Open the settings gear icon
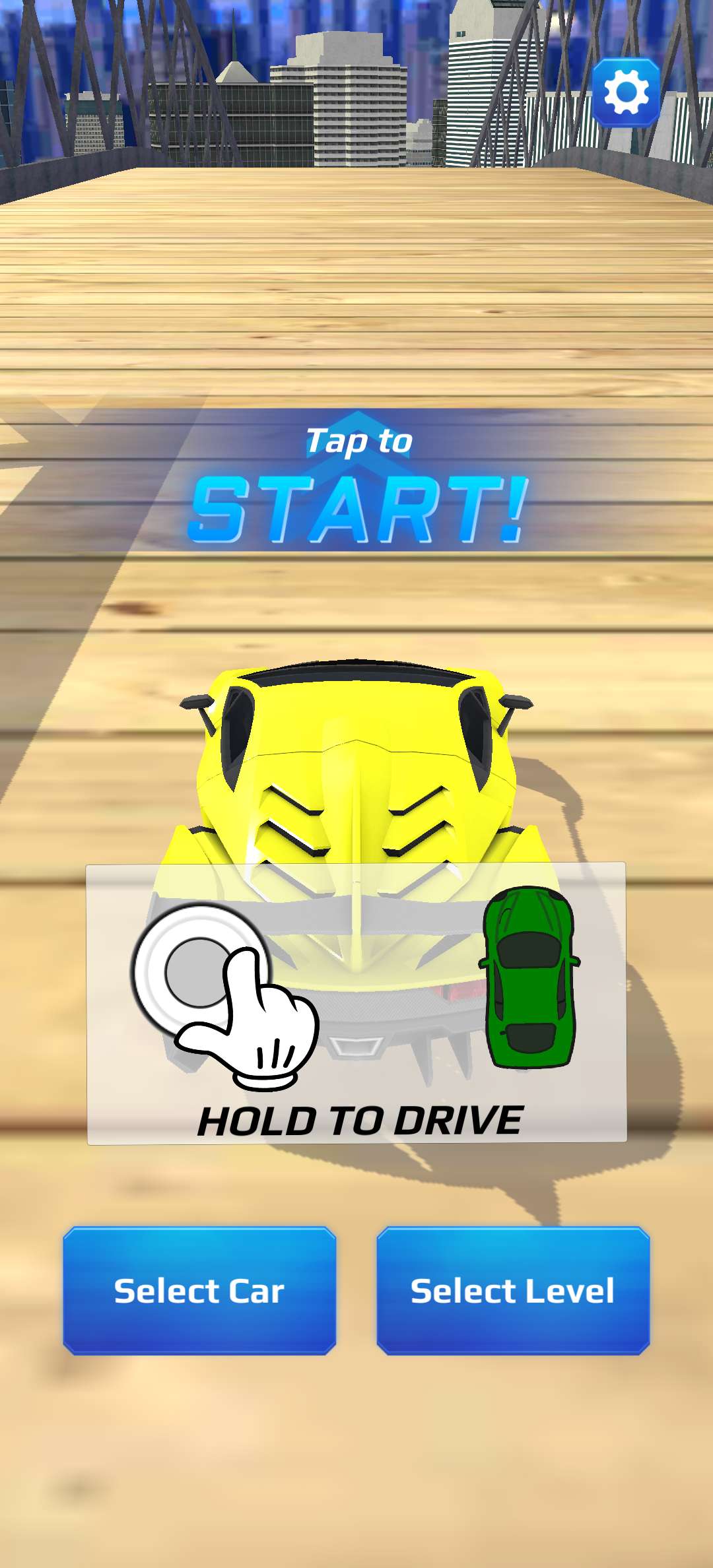The image size is (713, 1568). 626,92
